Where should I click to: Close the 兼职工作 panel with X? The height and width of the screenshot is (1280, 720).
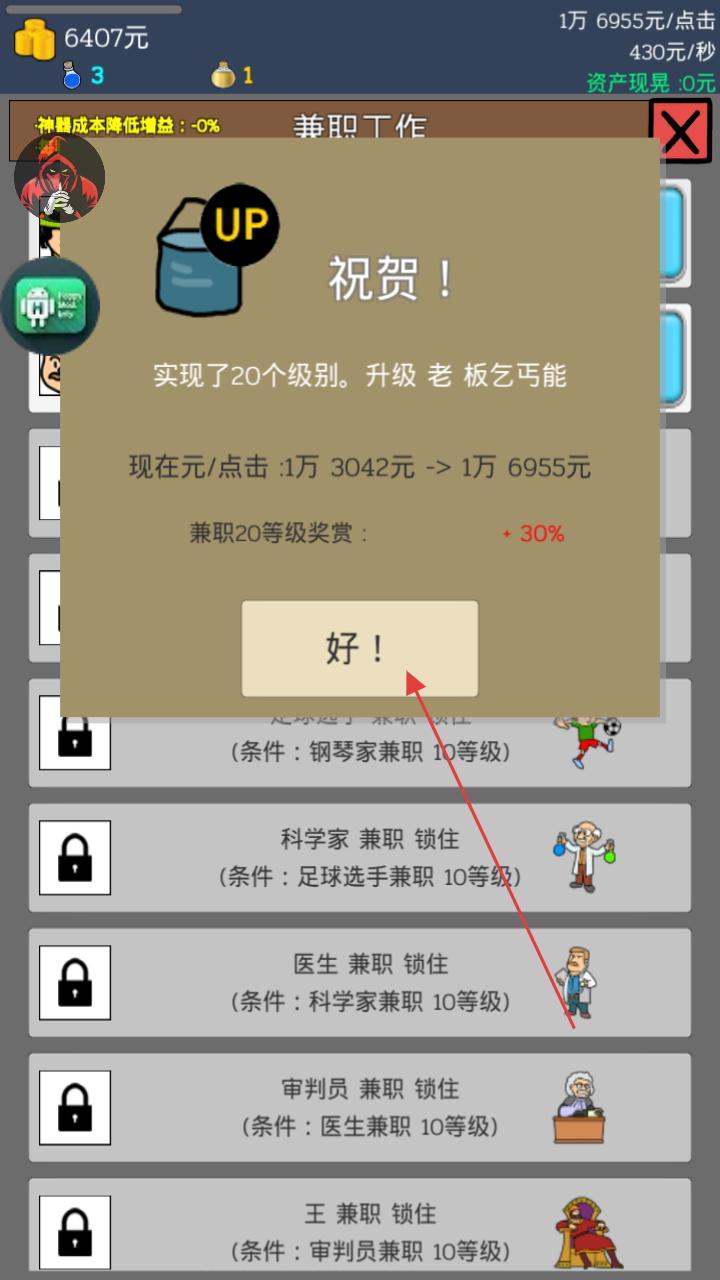680,131
